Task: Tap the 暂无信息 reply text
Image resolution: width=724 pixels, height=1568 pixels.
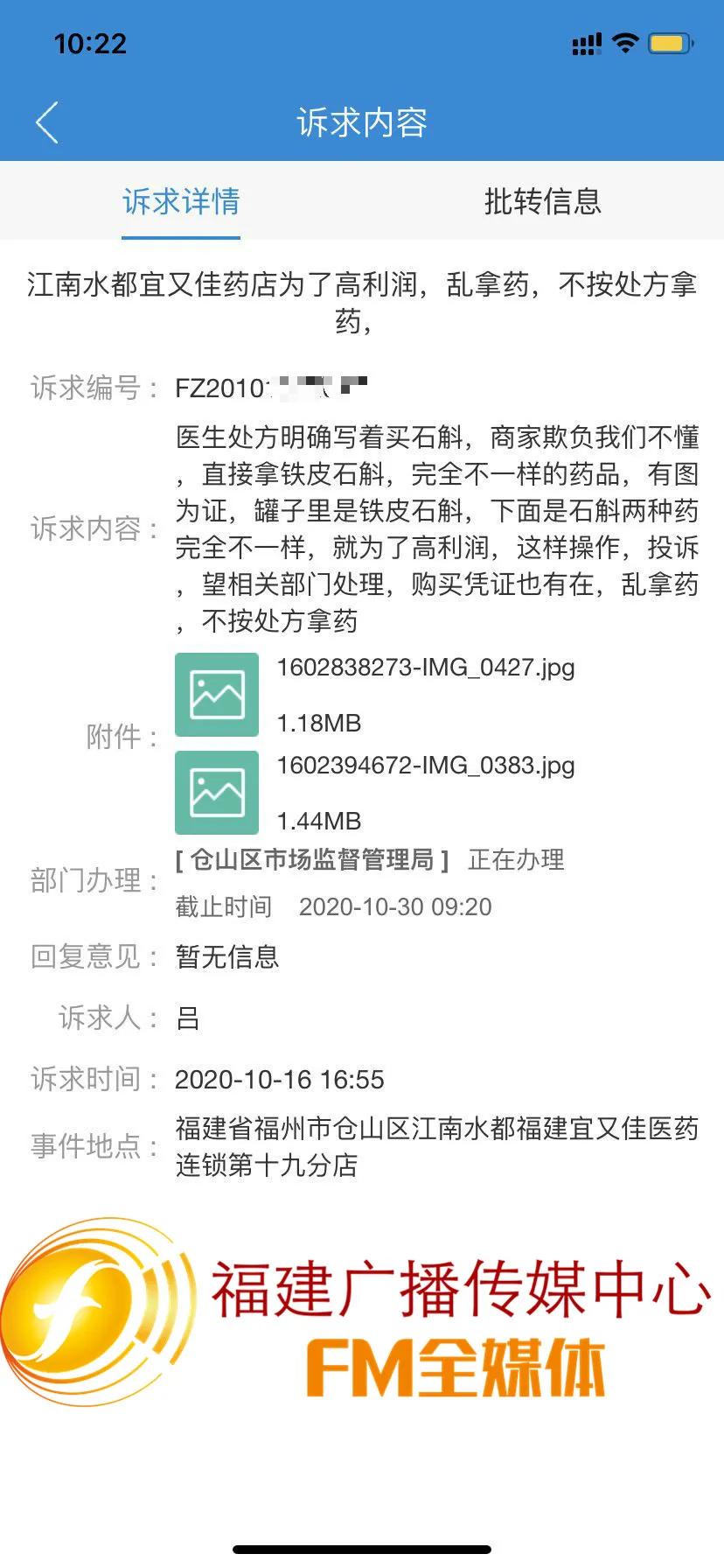Action: click(226, 958)
